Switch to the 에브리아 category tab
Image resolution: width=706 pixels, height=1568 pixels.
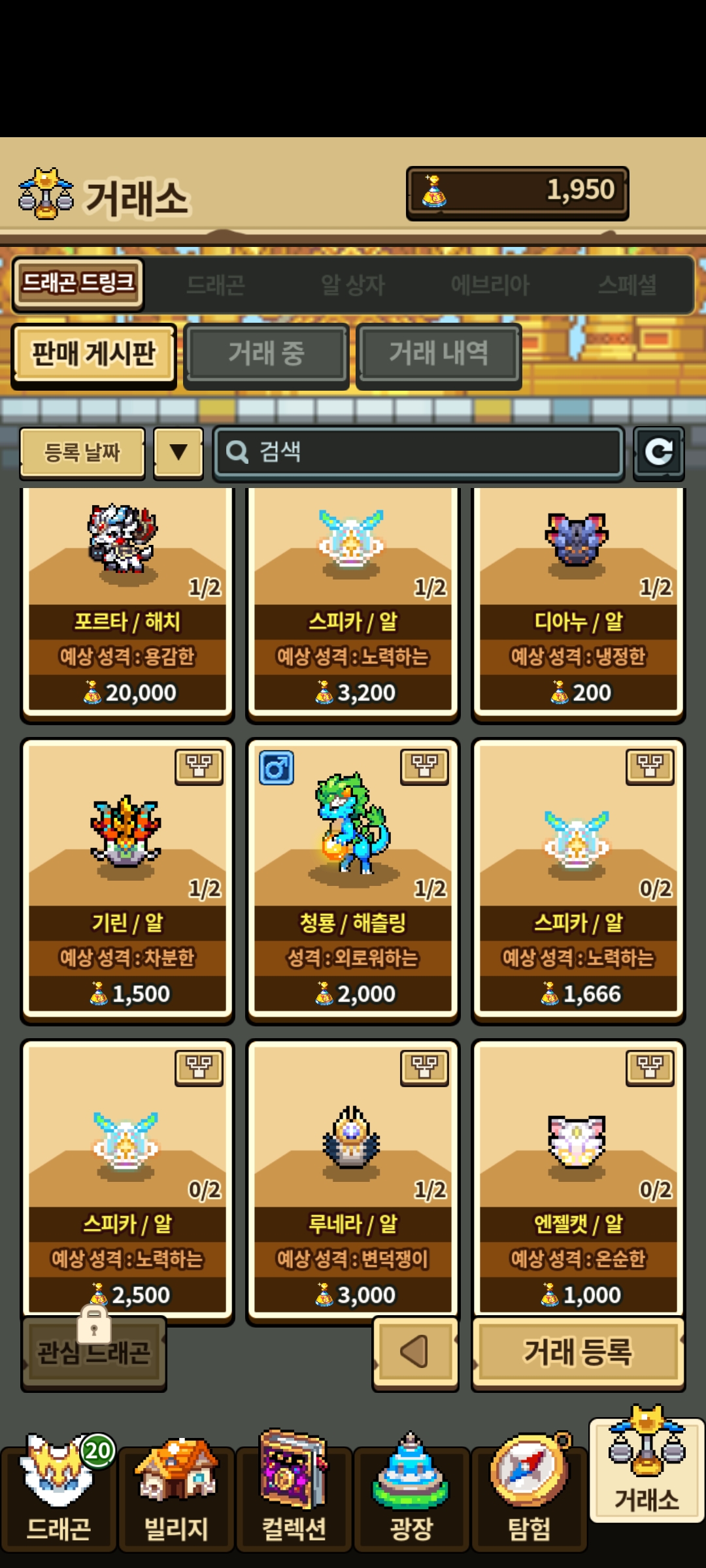[x=490, y=285]
